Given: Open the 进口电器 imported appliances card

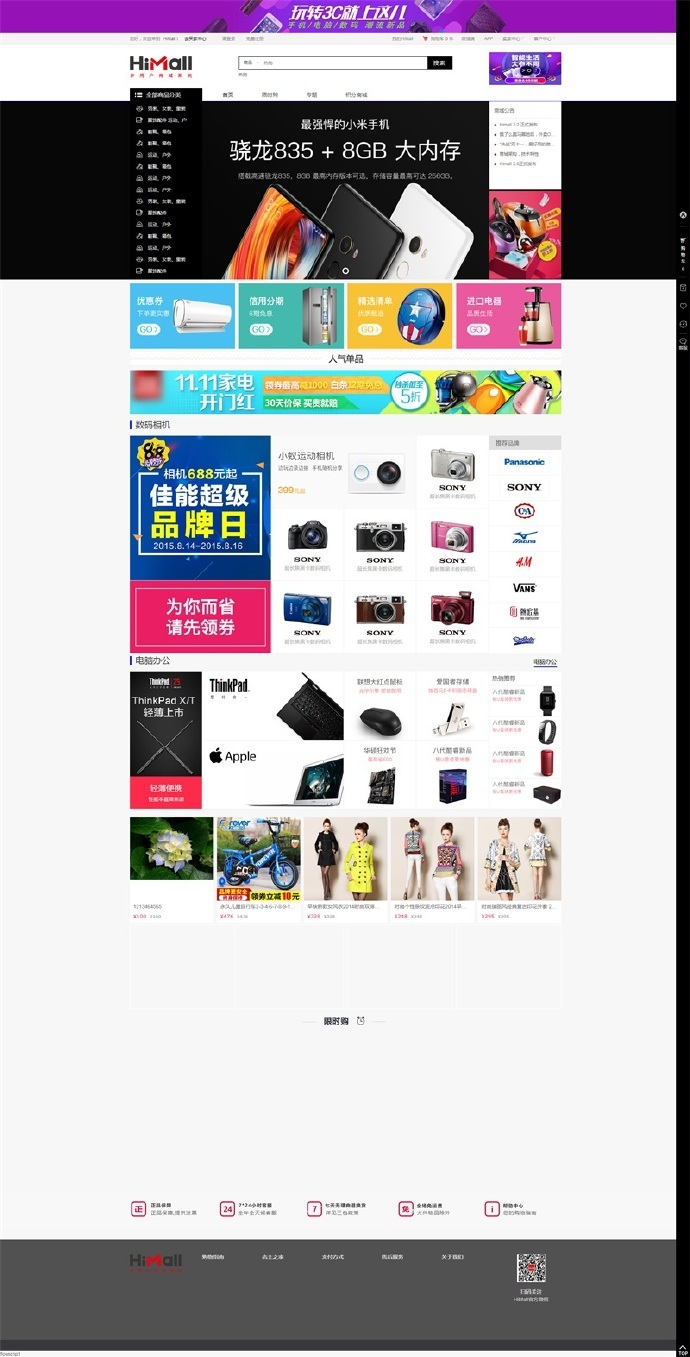Looking at the screenshot, I should point(508,316).
